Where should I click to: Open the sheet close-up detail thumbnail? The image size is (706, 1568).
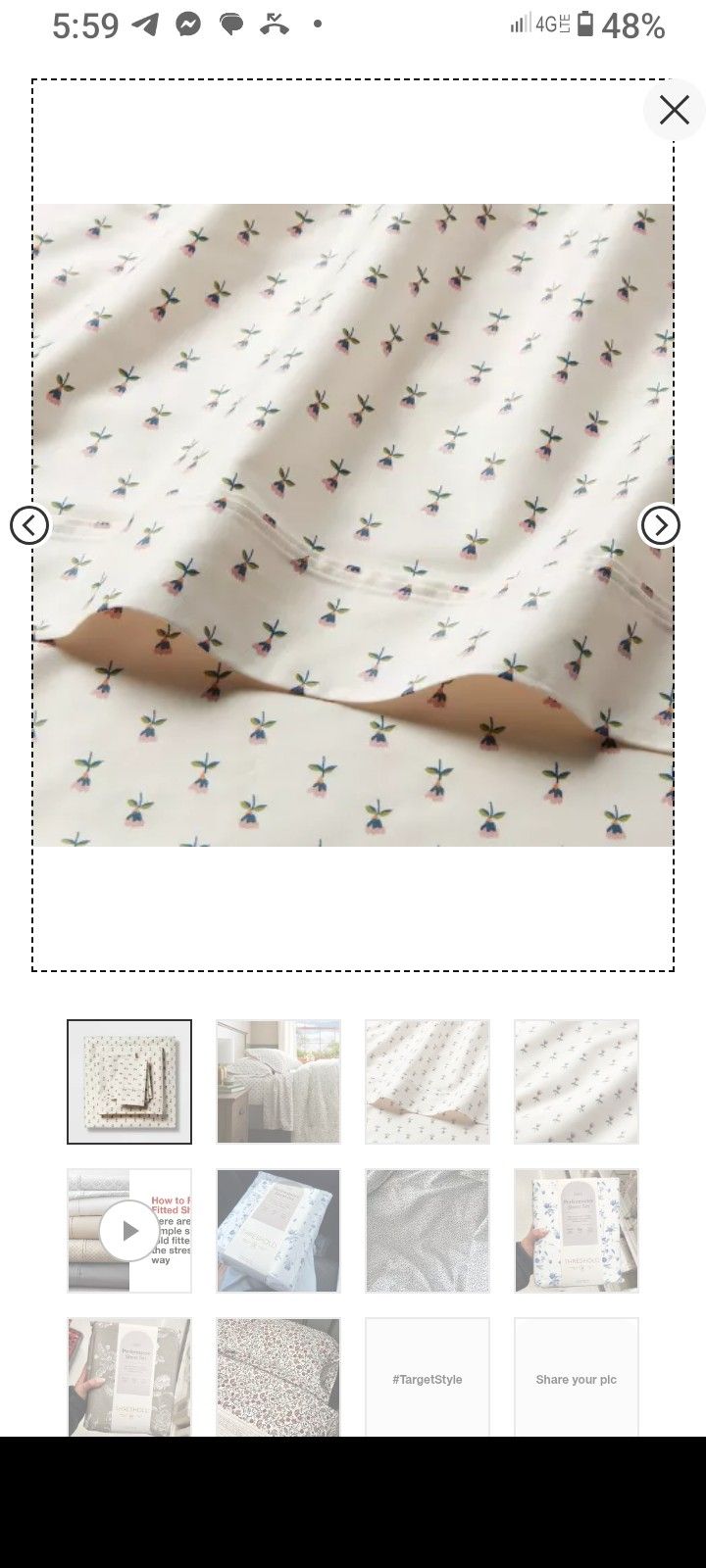427,1081
